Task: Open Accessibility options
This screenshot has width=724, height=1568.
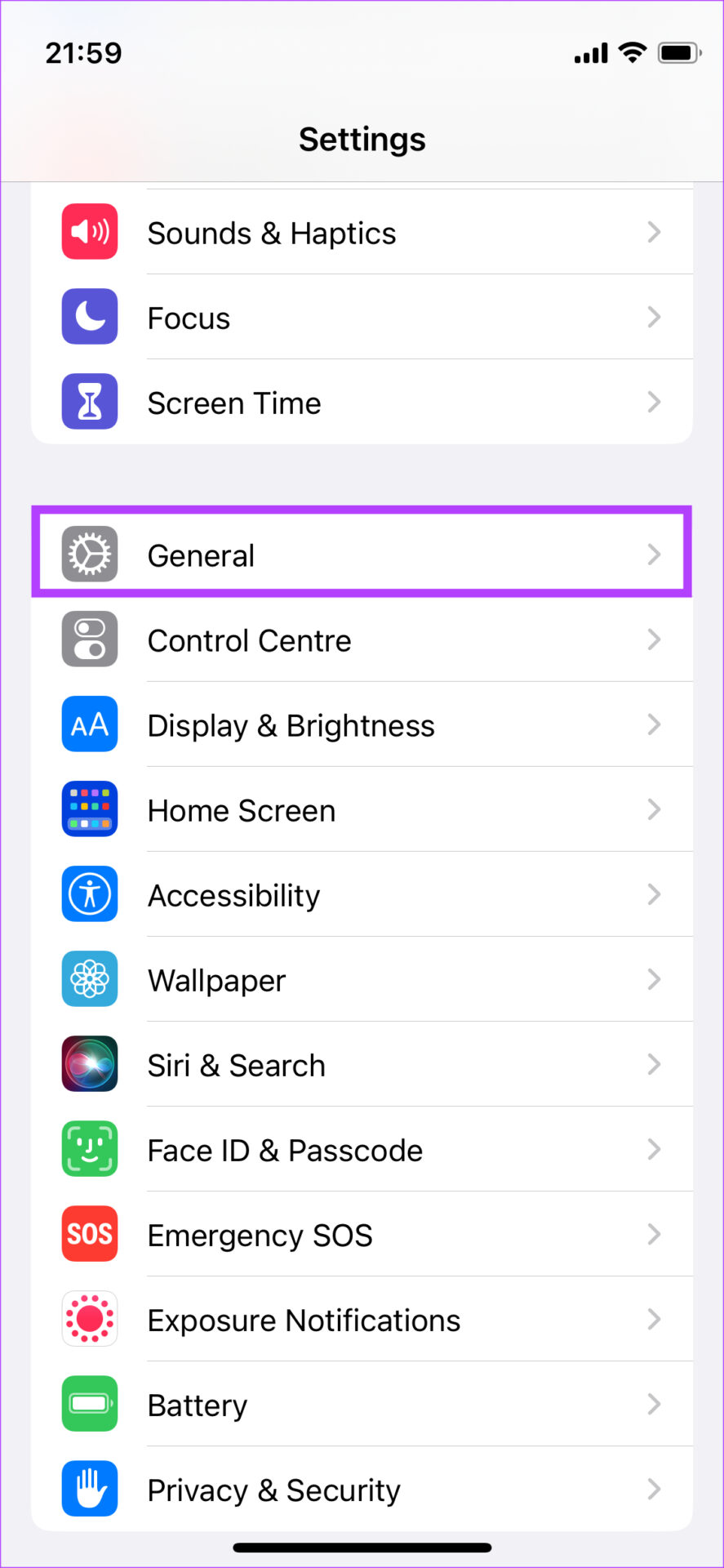Action: click(362, 895)
